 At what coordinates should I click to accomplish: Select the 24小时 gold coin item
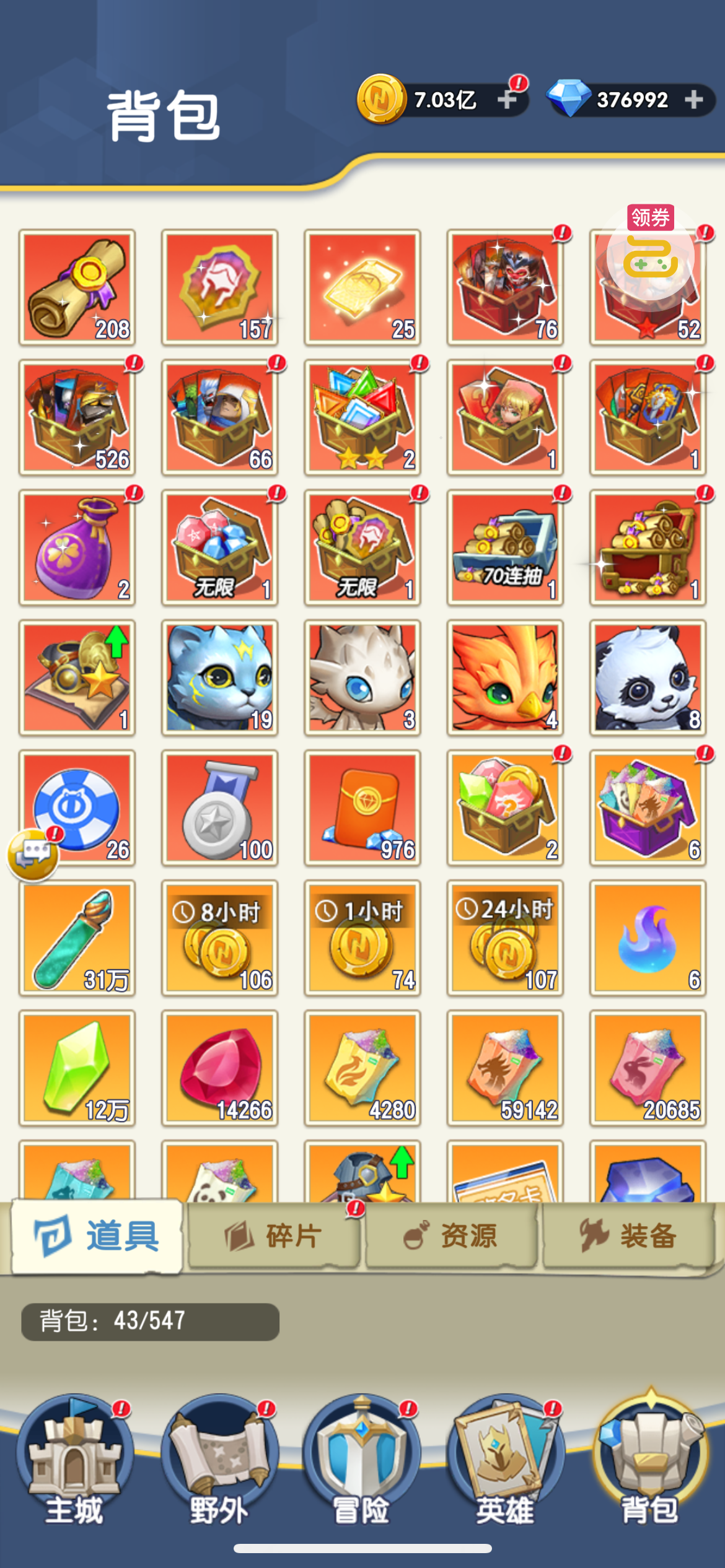click(505, 938)
